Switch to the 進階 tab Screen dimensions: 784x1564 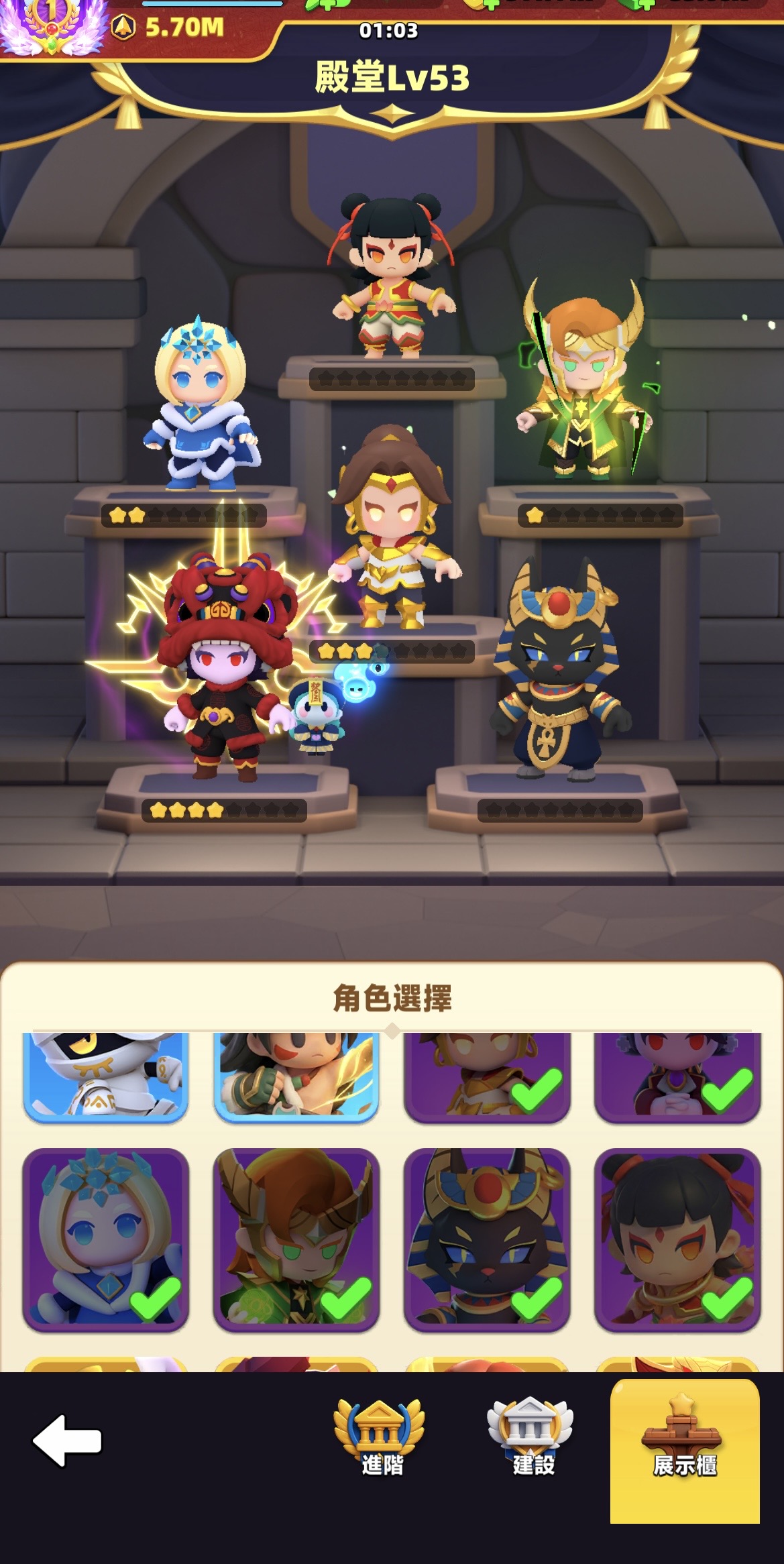click(x=380, y=1438)
